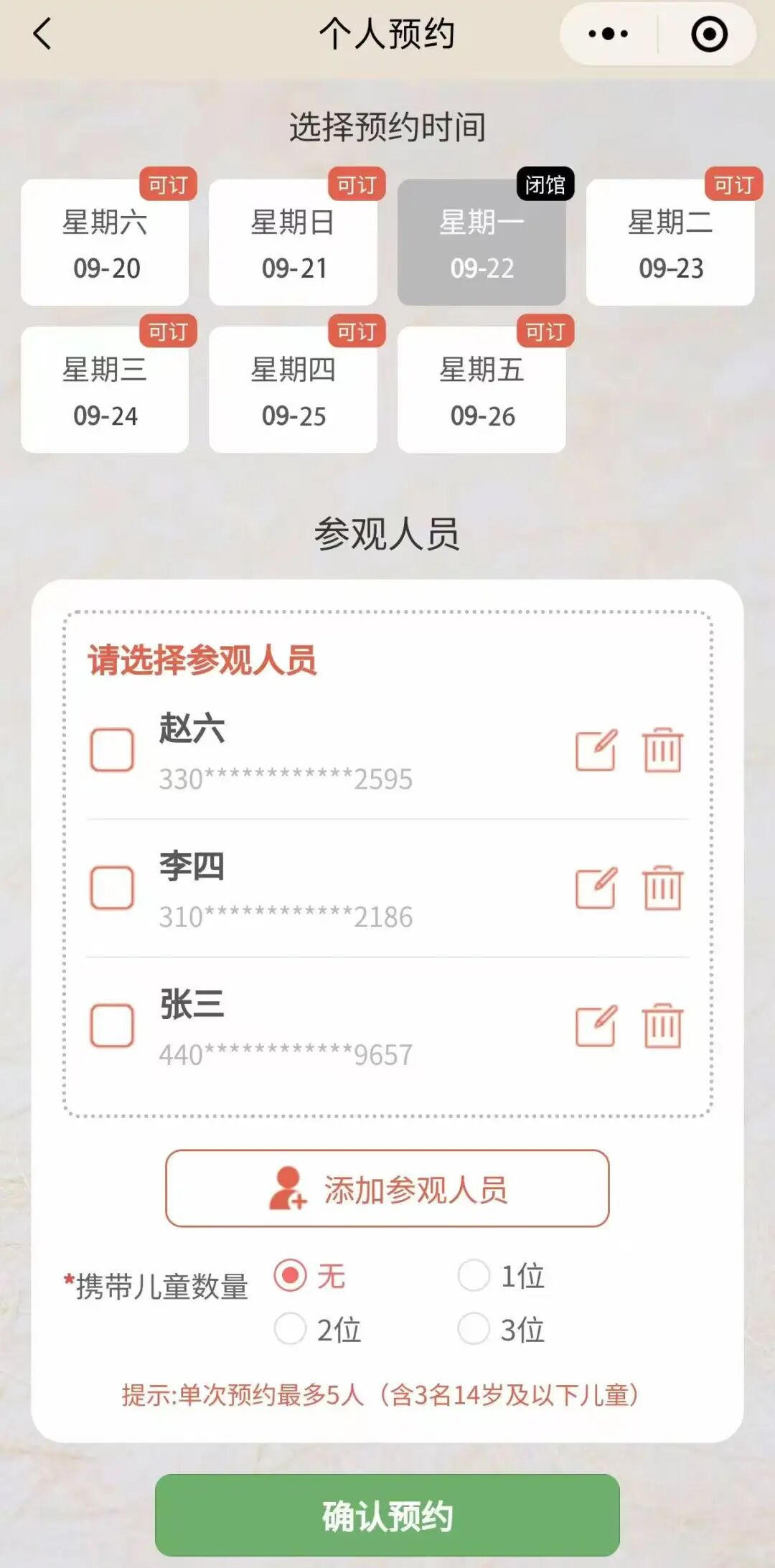
Task: Check the checkbox next to 赵六
Action: coord(112,749)
